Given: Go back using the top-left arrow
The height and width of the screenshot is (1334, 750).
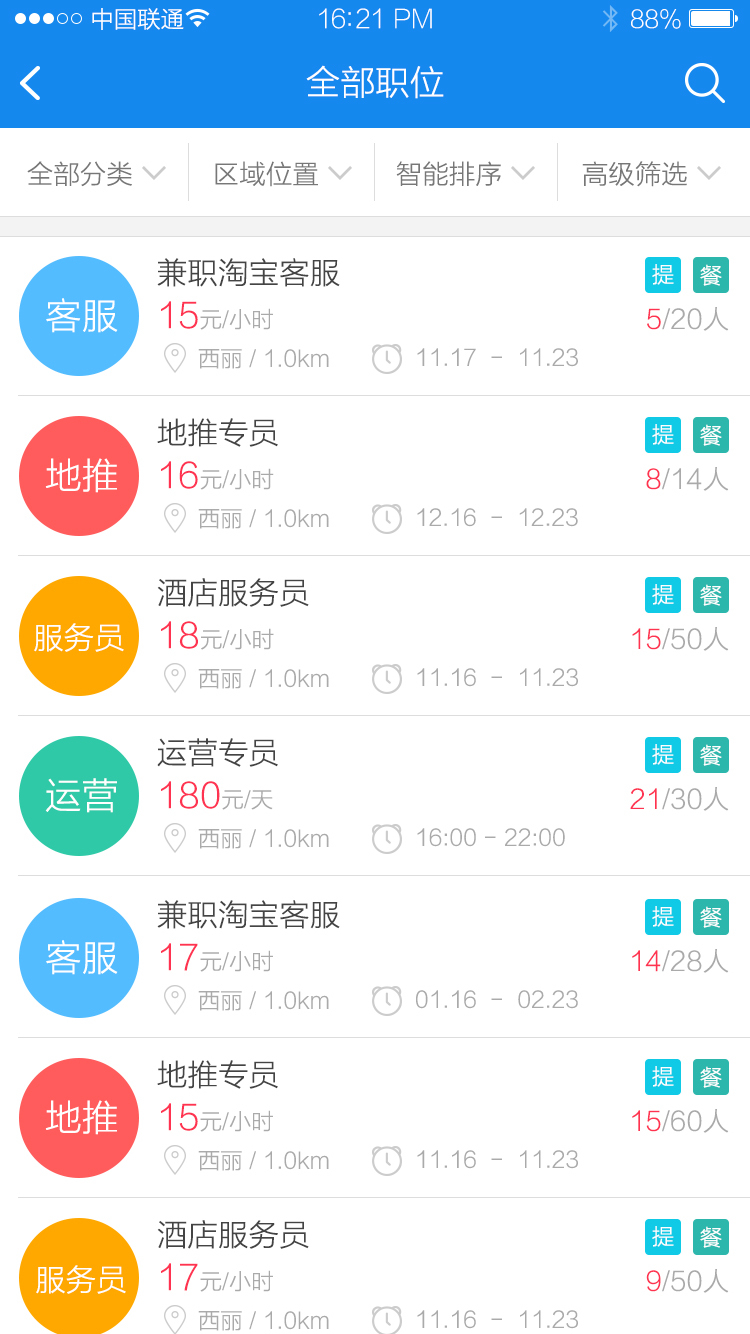Looking at the screenshot, I should point(32,83).
